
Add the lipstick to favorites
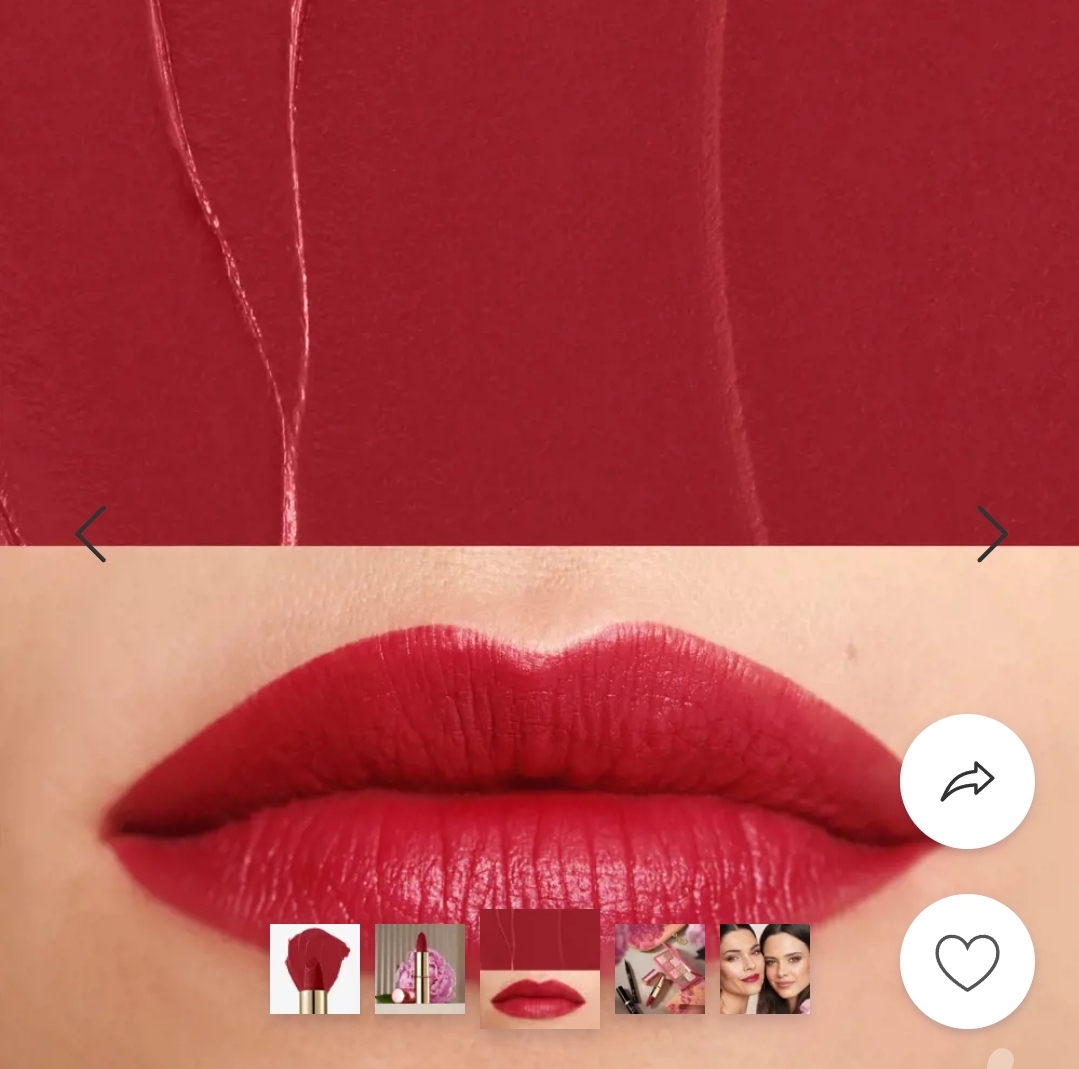tap(967, 962)
